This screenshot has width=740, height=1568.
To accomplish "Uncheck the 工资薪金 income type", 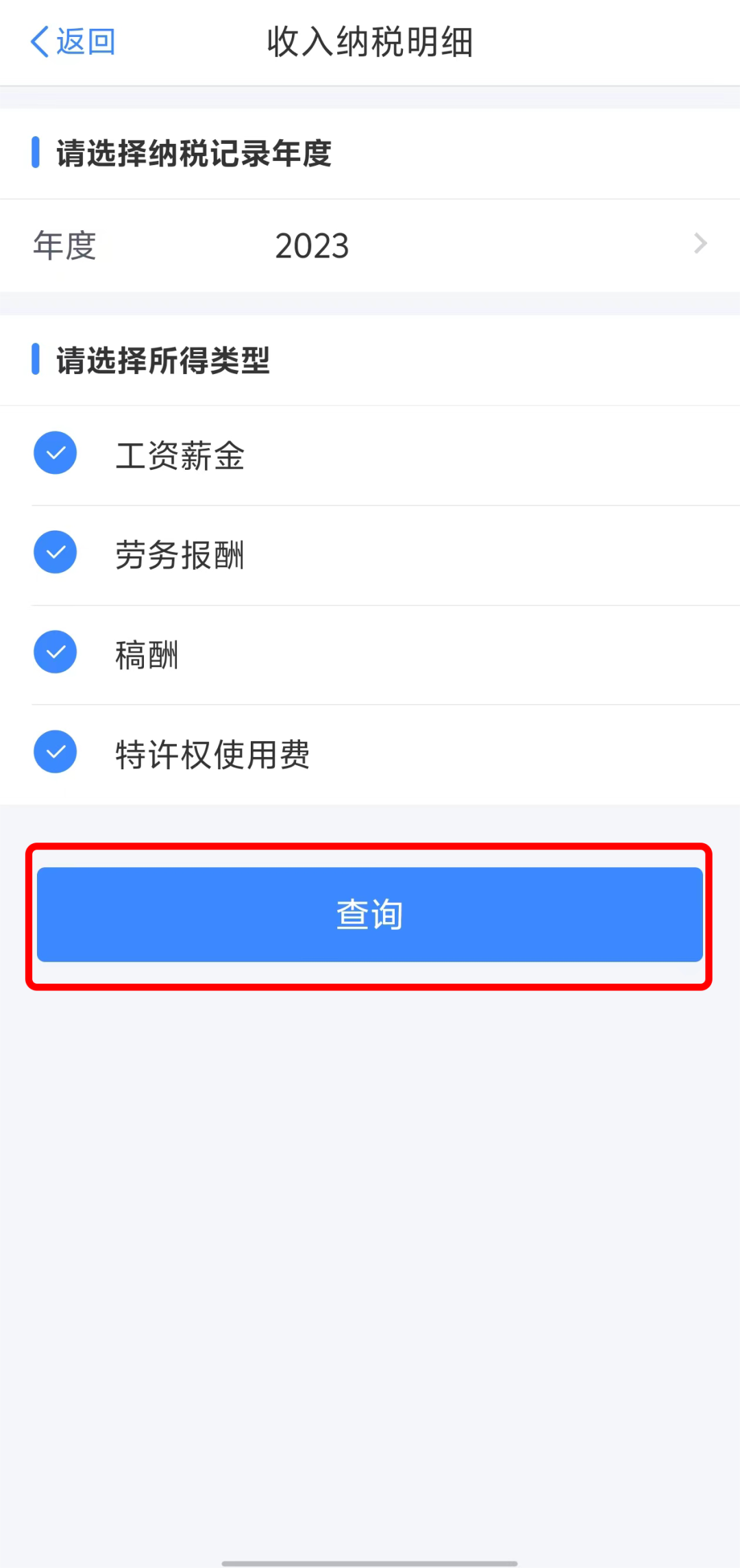I will point(56,453).
